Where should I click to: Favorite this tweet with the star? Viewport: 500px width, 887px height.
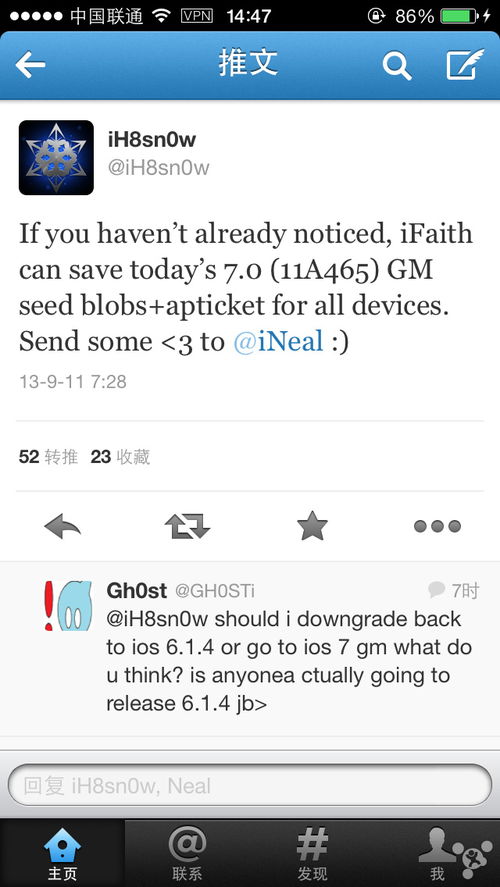(312, 526)
